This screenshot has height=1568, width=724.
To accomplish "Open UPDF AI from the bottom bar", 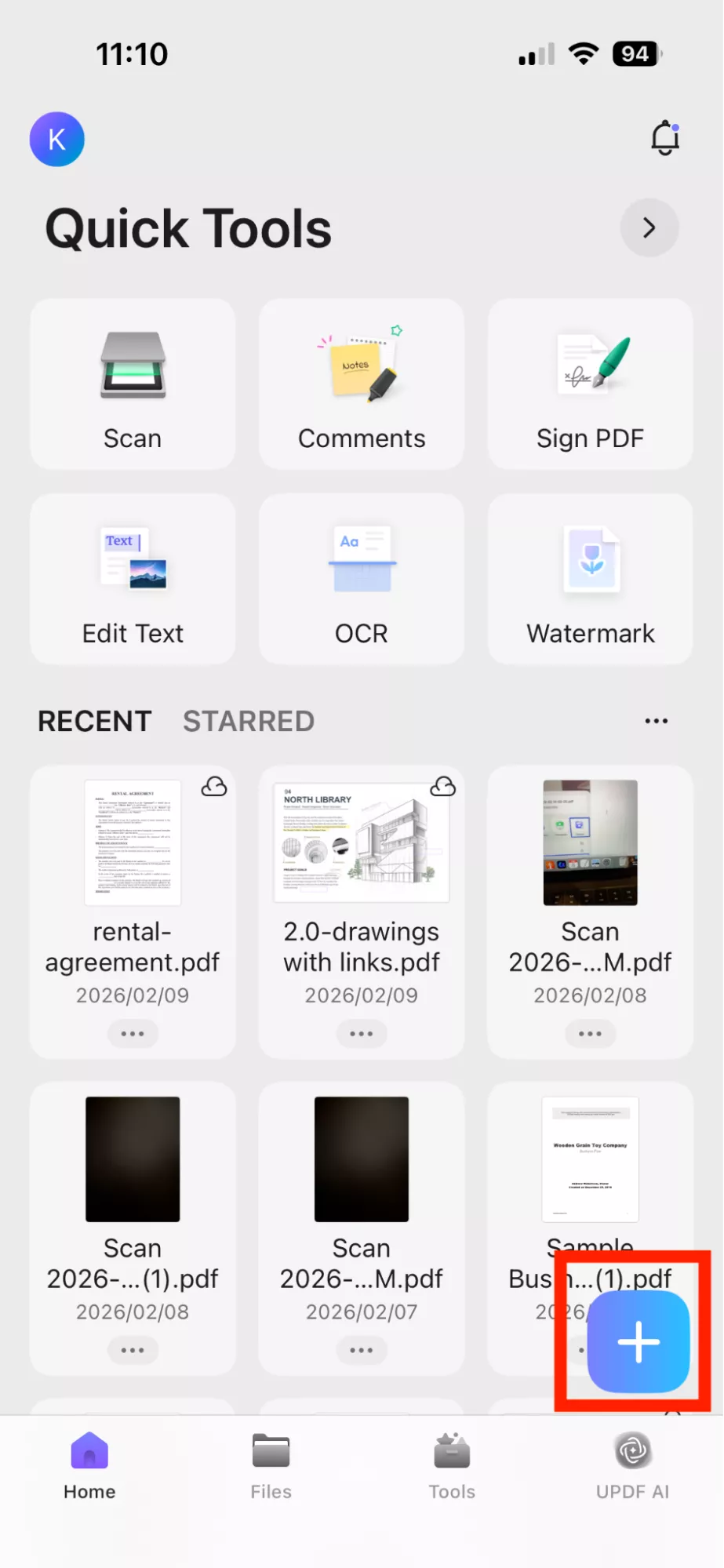I will tap(632, 1467).
